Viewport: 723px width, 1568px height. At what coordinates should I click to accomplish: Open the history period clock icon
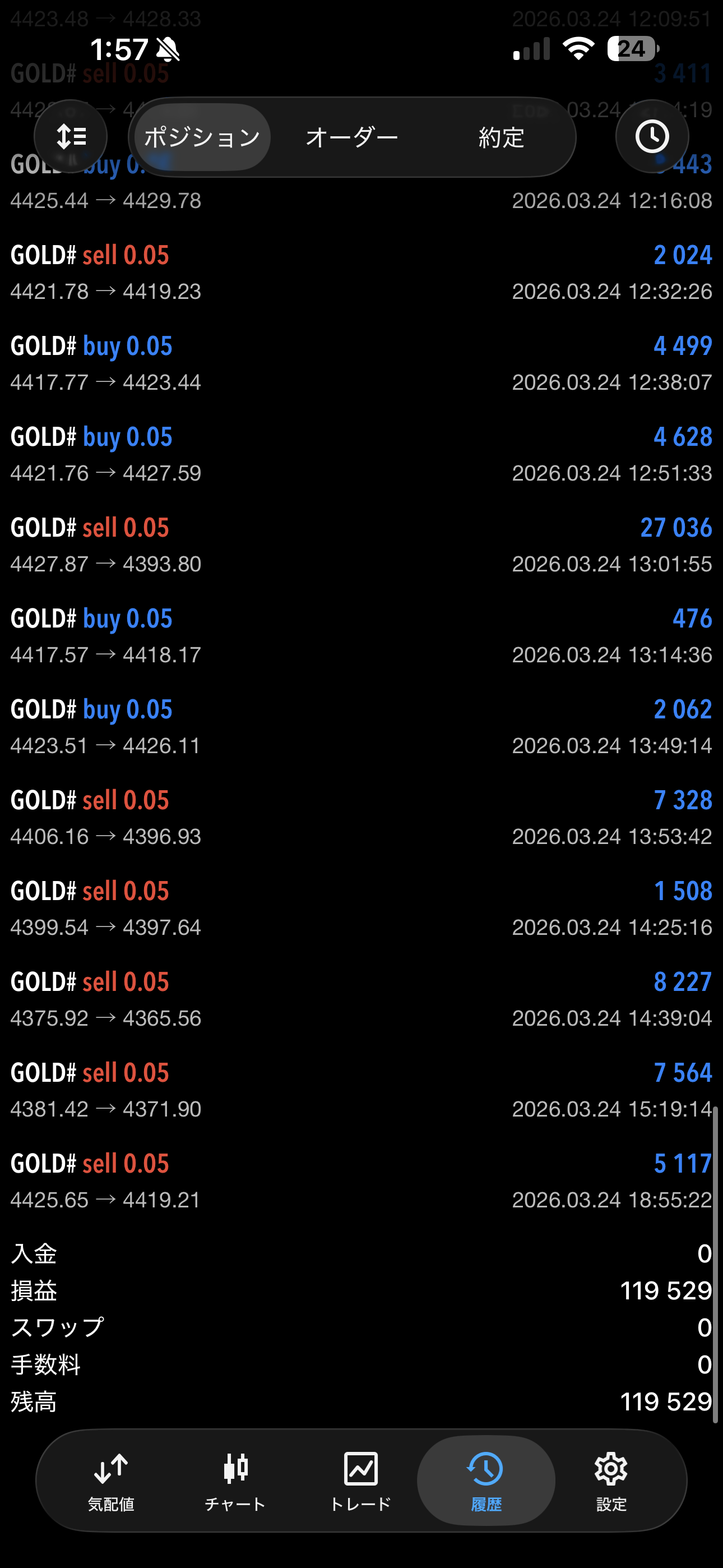652,136
